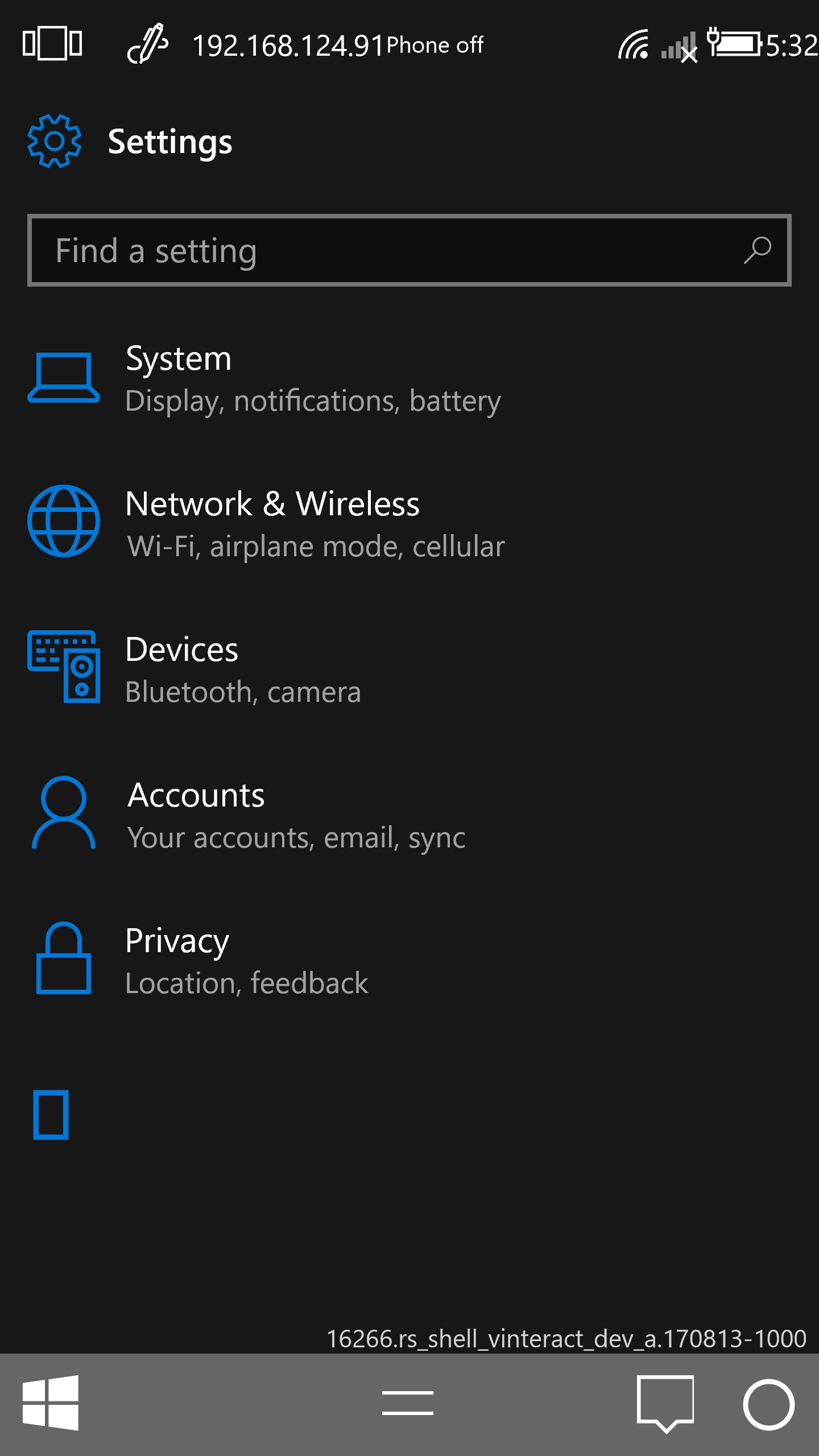Screen dimensions: 819x1456
Task: Tap the Windows Start button
Action: [51, 1403]
